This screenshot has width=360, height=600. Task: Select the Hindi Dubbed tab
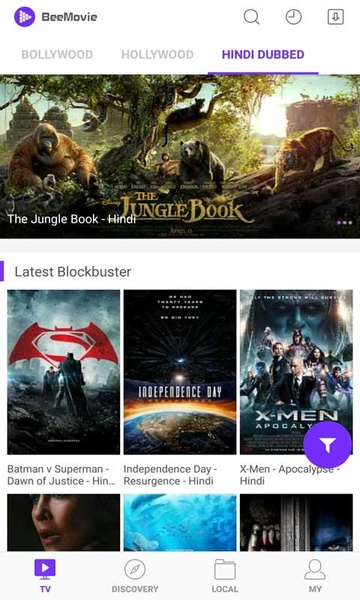[263, 54]
